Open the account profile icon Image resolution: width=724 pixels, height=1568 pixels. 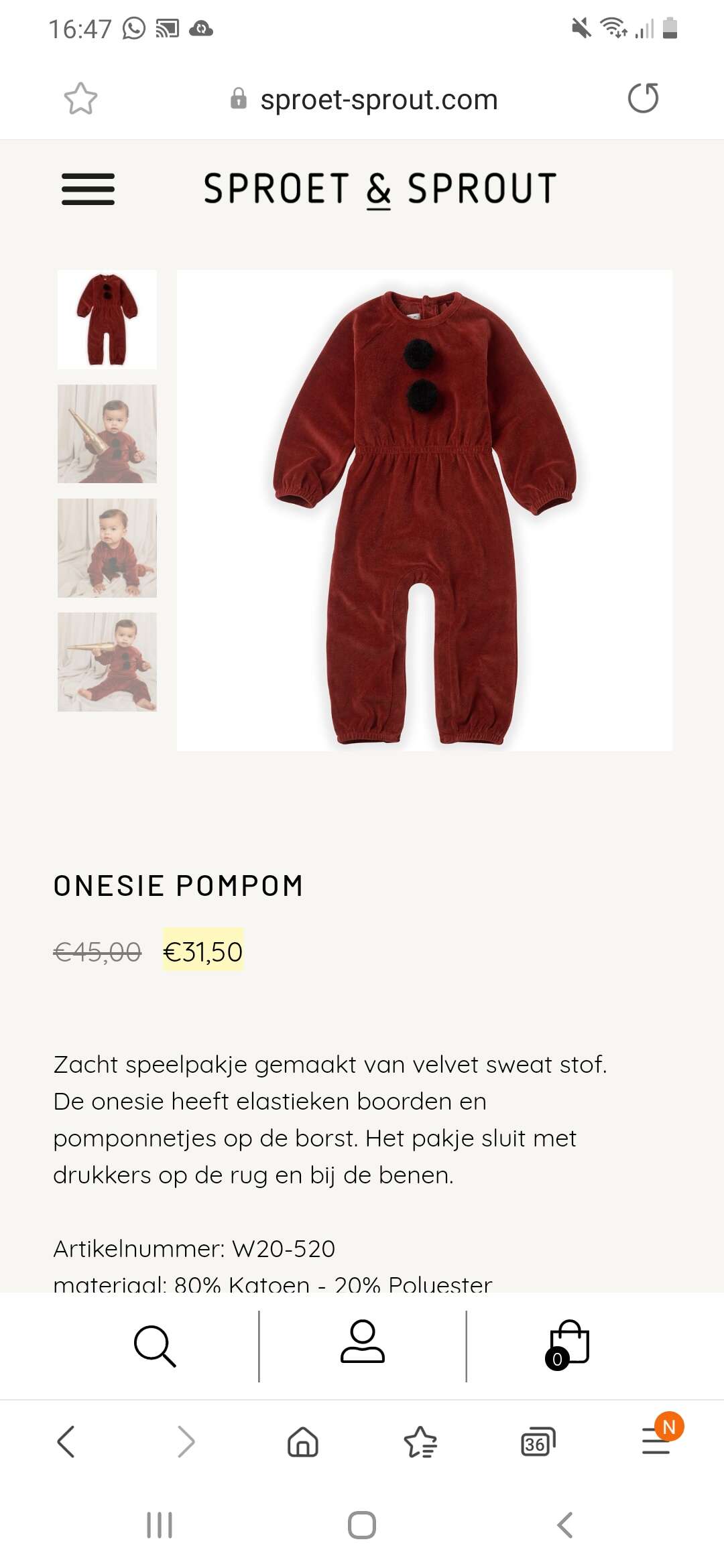click(x=363, y=1342)
